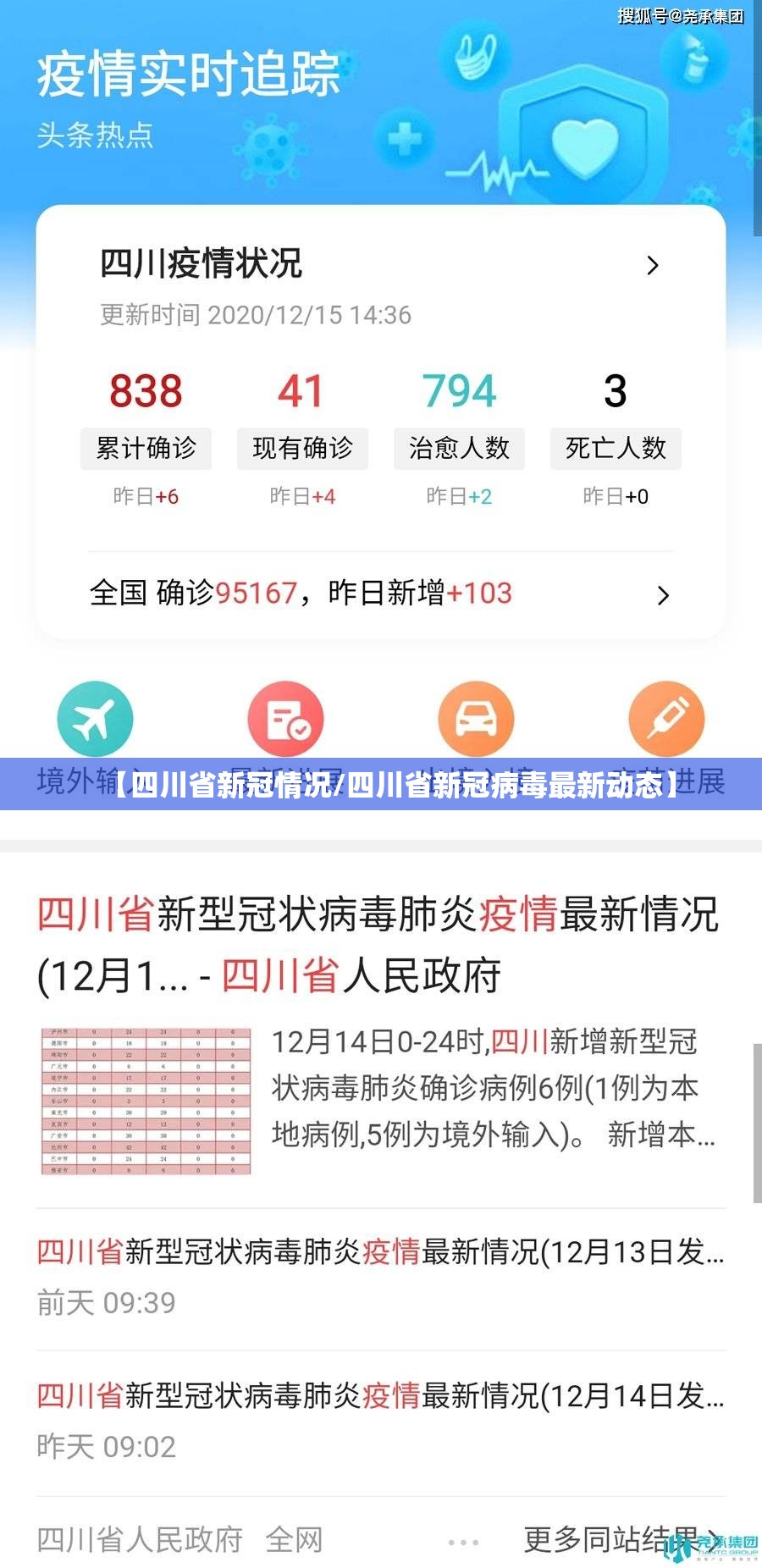Open the 四川省新型冠状病毒肺炎疫情最新情况(12月1... search result

pos(378,944)
